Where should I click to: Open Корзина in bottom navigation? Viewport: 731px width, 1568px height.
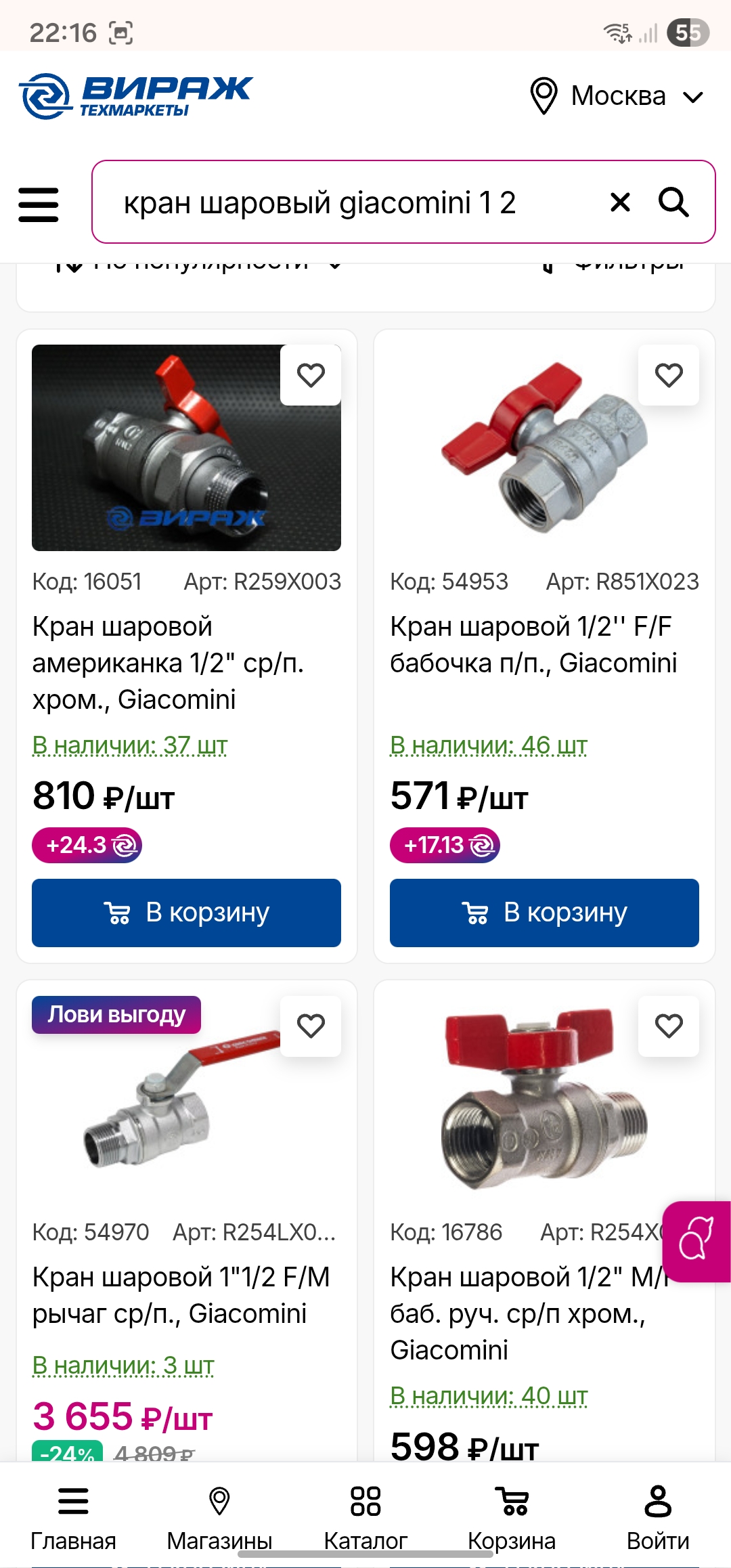click(512, 1517)
